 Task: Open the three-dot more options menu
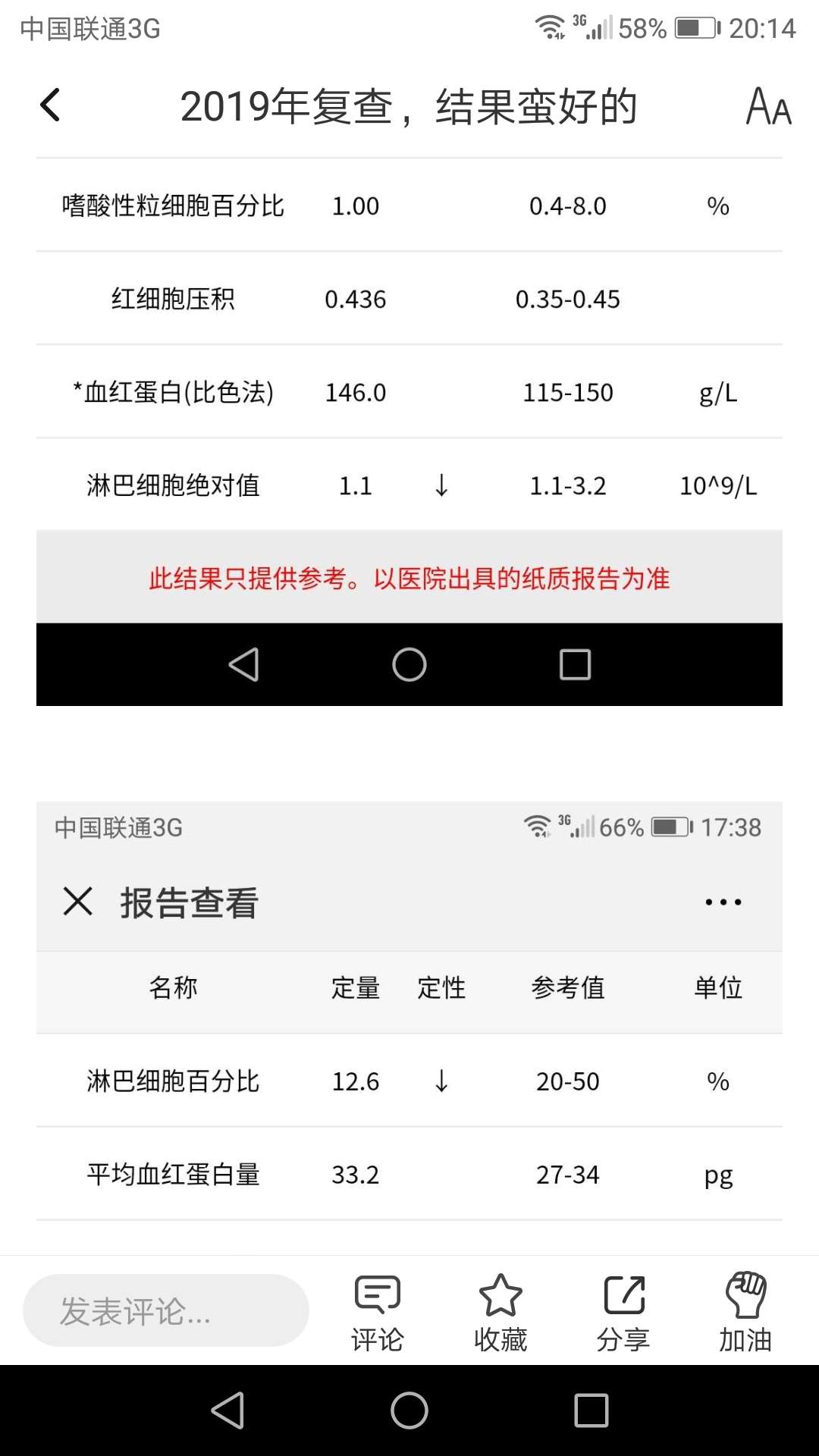[721, 902]
